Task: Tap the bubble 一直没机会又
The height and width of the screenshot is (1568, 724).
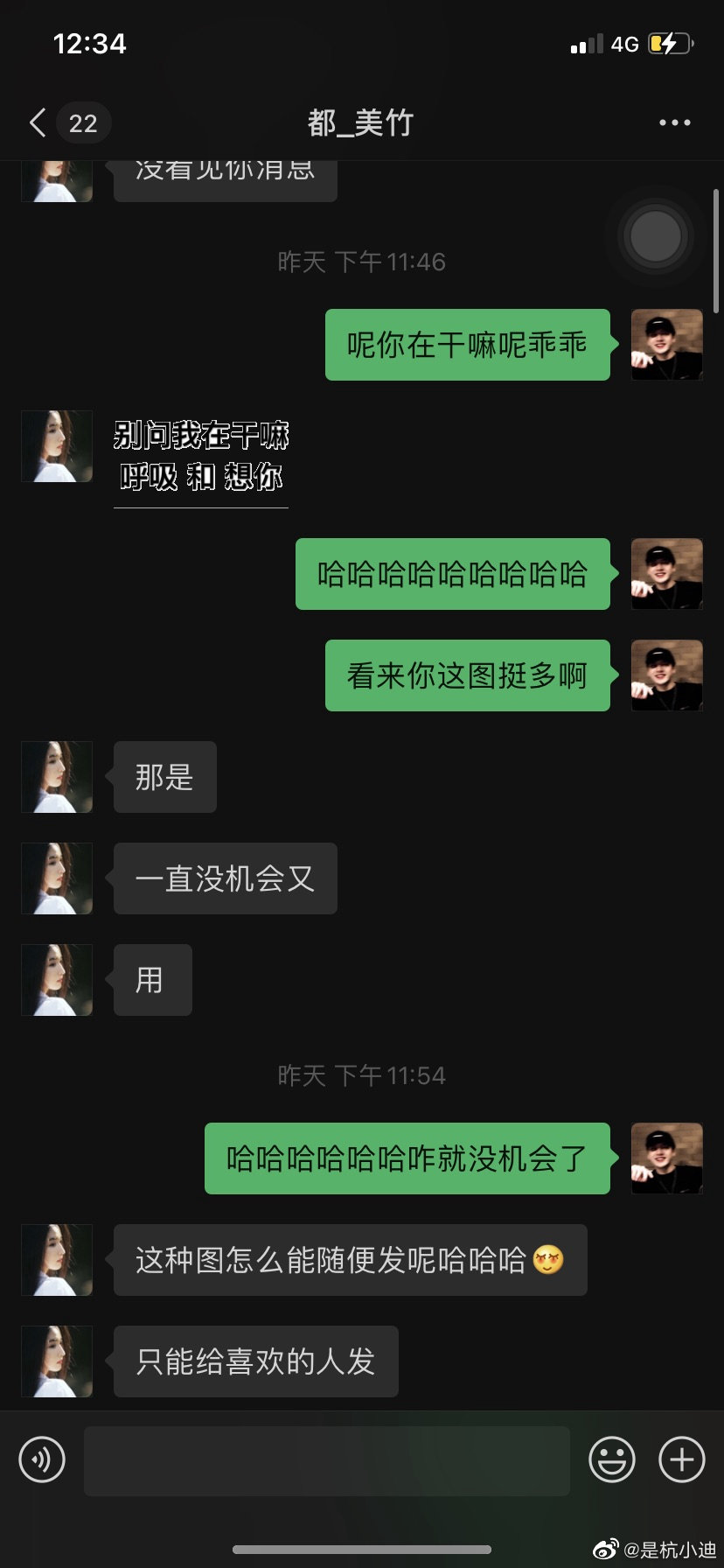Action: [224, 878]
